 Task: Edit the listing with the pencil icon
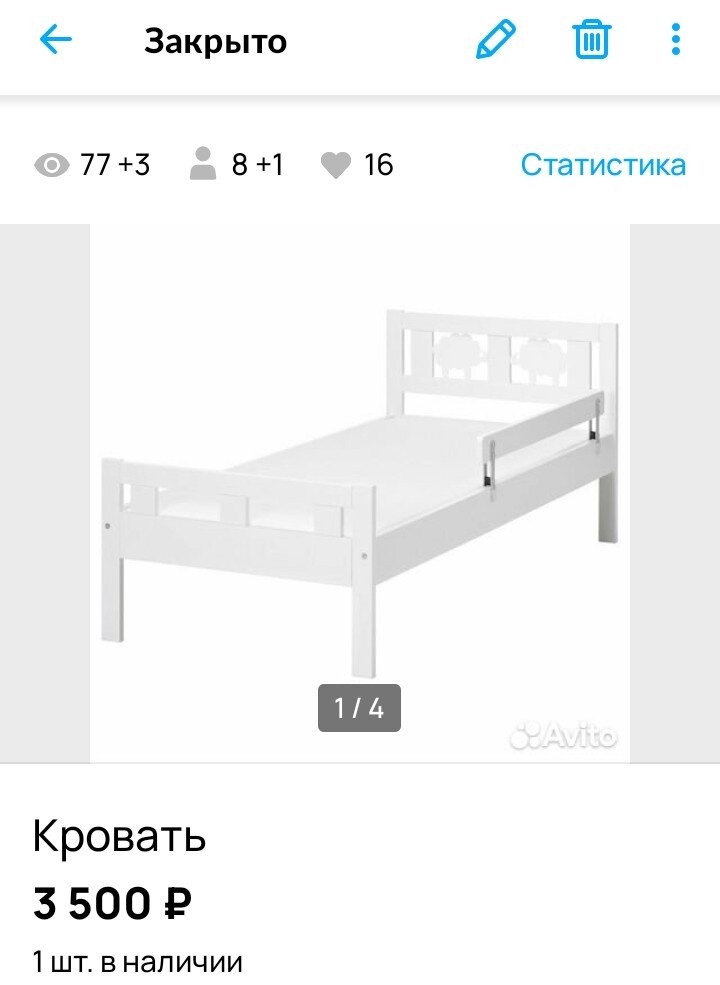click(495, 40)
